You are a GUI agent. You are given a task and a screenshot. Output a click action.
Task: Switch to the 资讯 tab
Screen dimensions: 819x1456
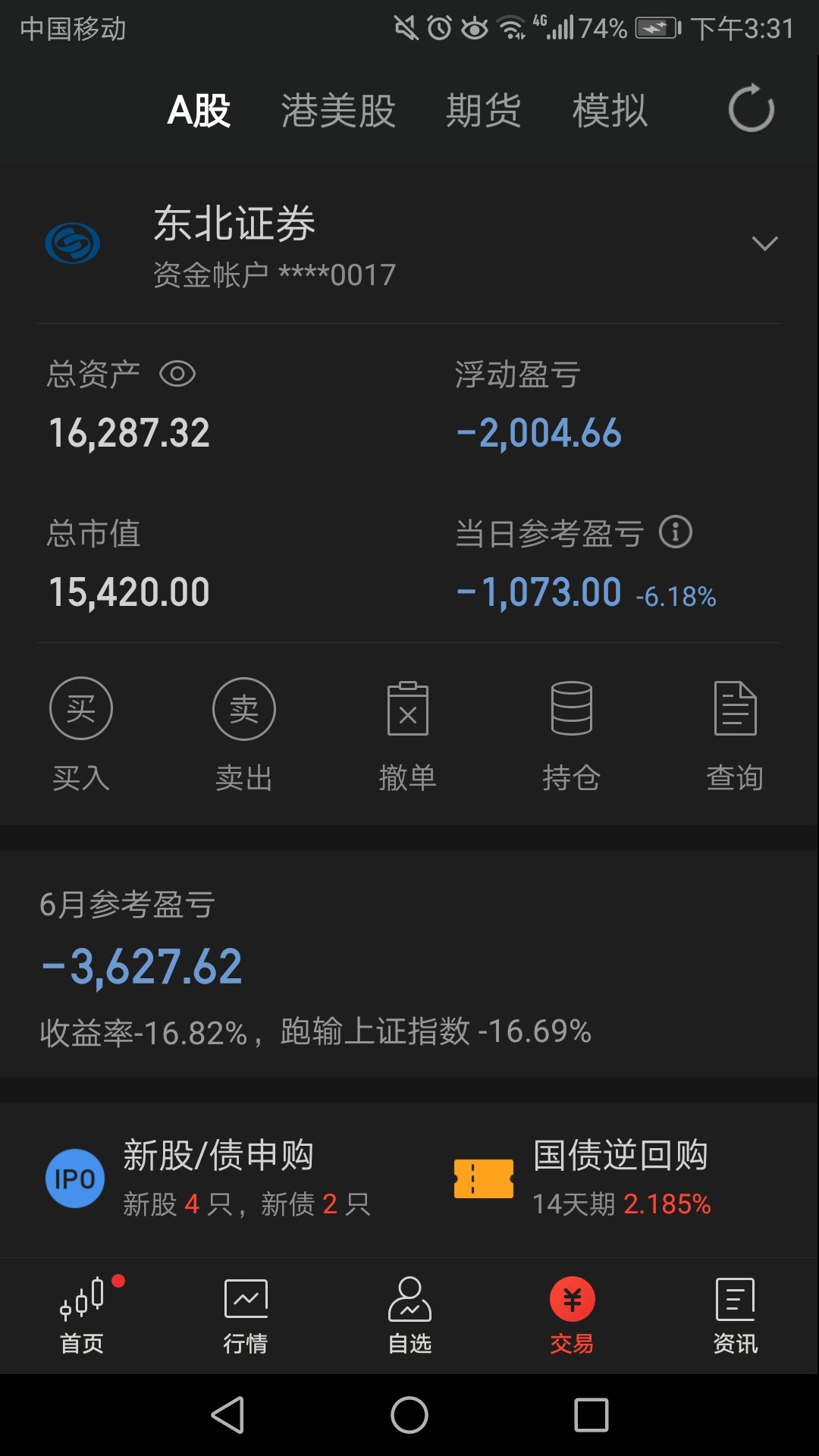click(x=736, y=1316)
